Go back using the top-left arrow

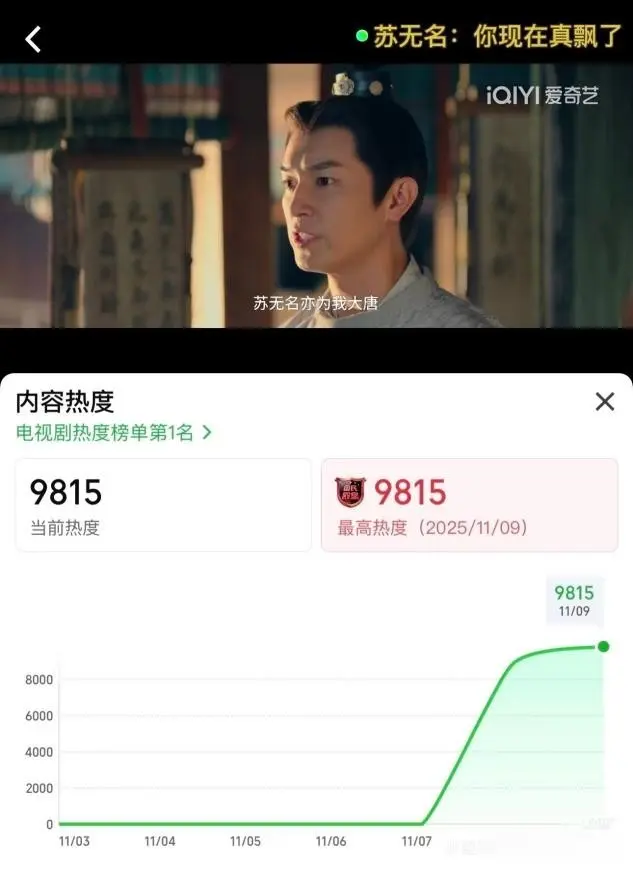click(33, 39)
